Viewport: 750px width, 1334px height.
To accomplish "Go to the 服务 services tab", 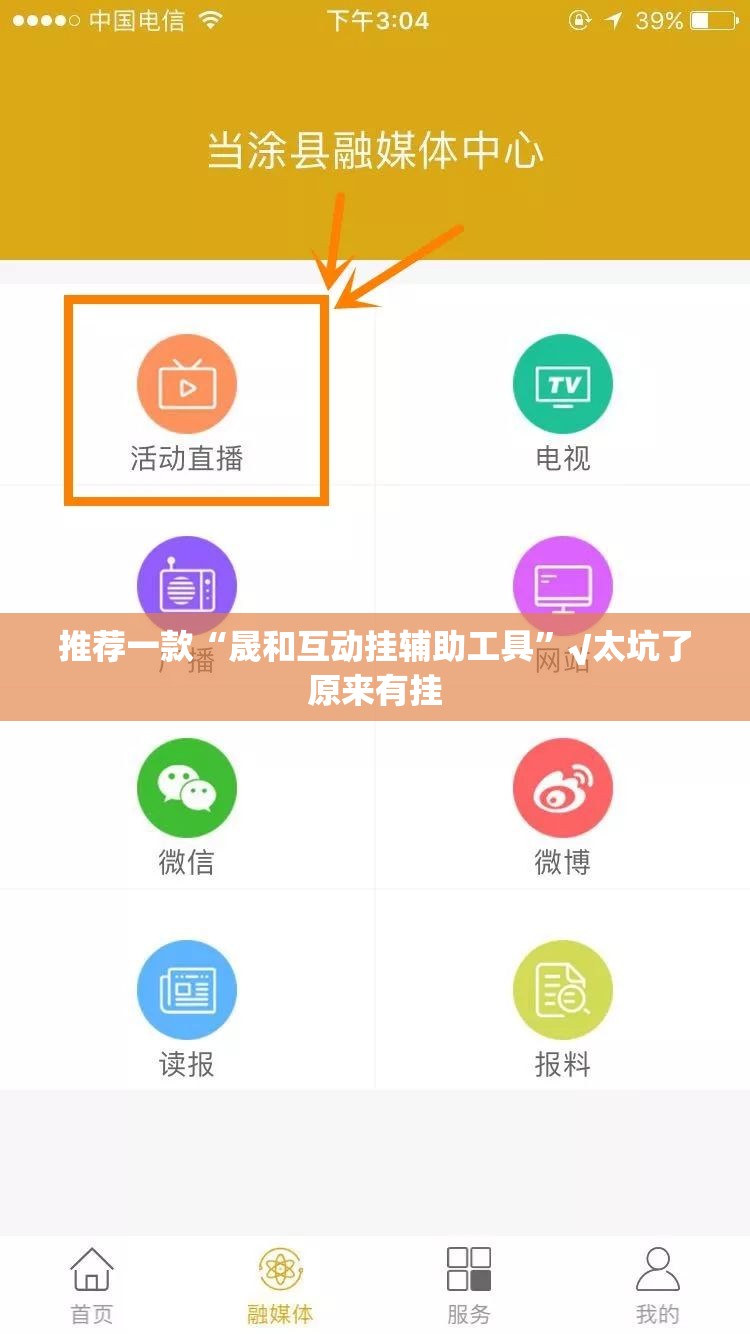I will 468,1284.
